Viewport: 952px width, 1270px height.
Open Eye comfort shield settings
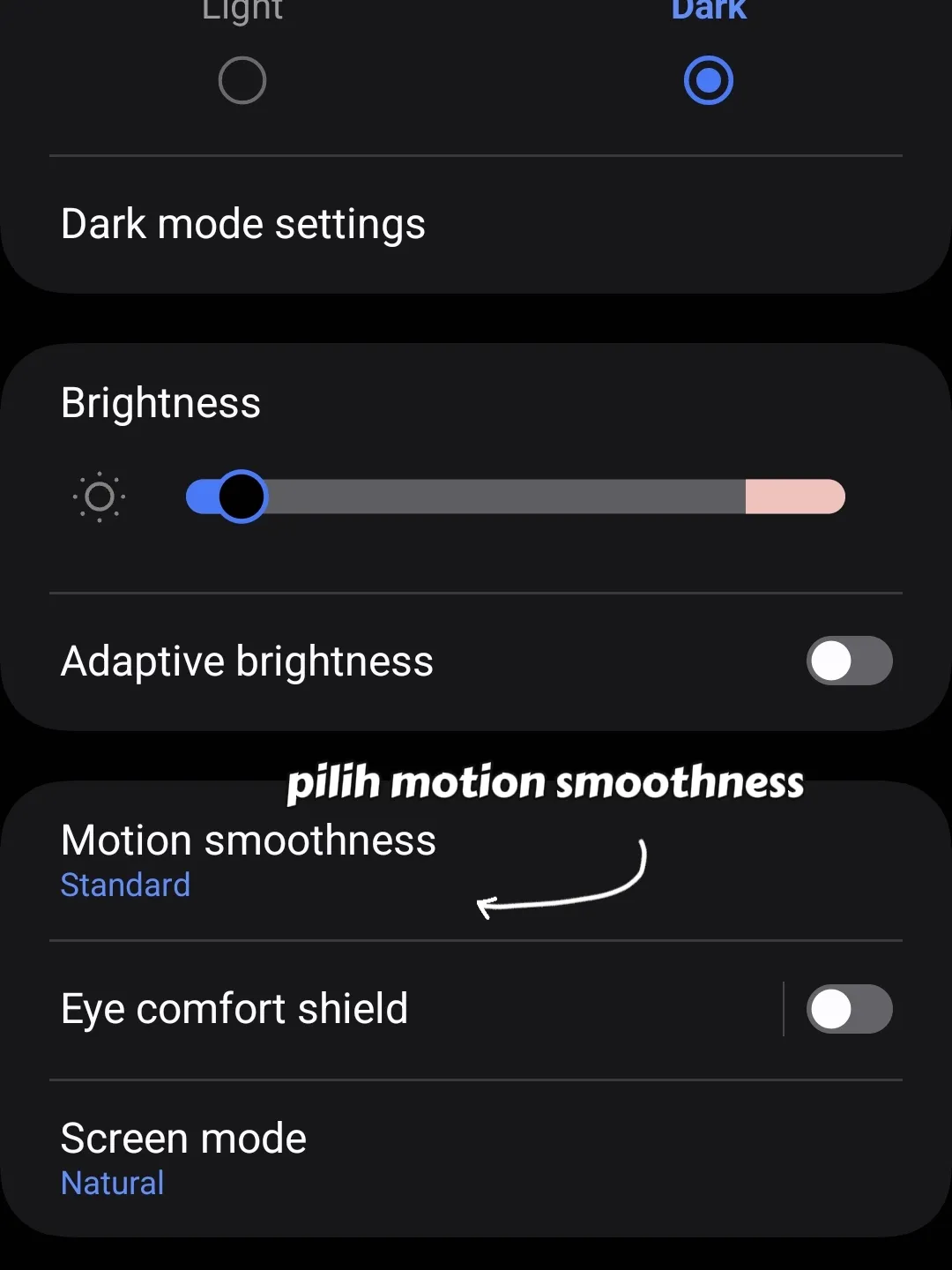coord(234,1009)
